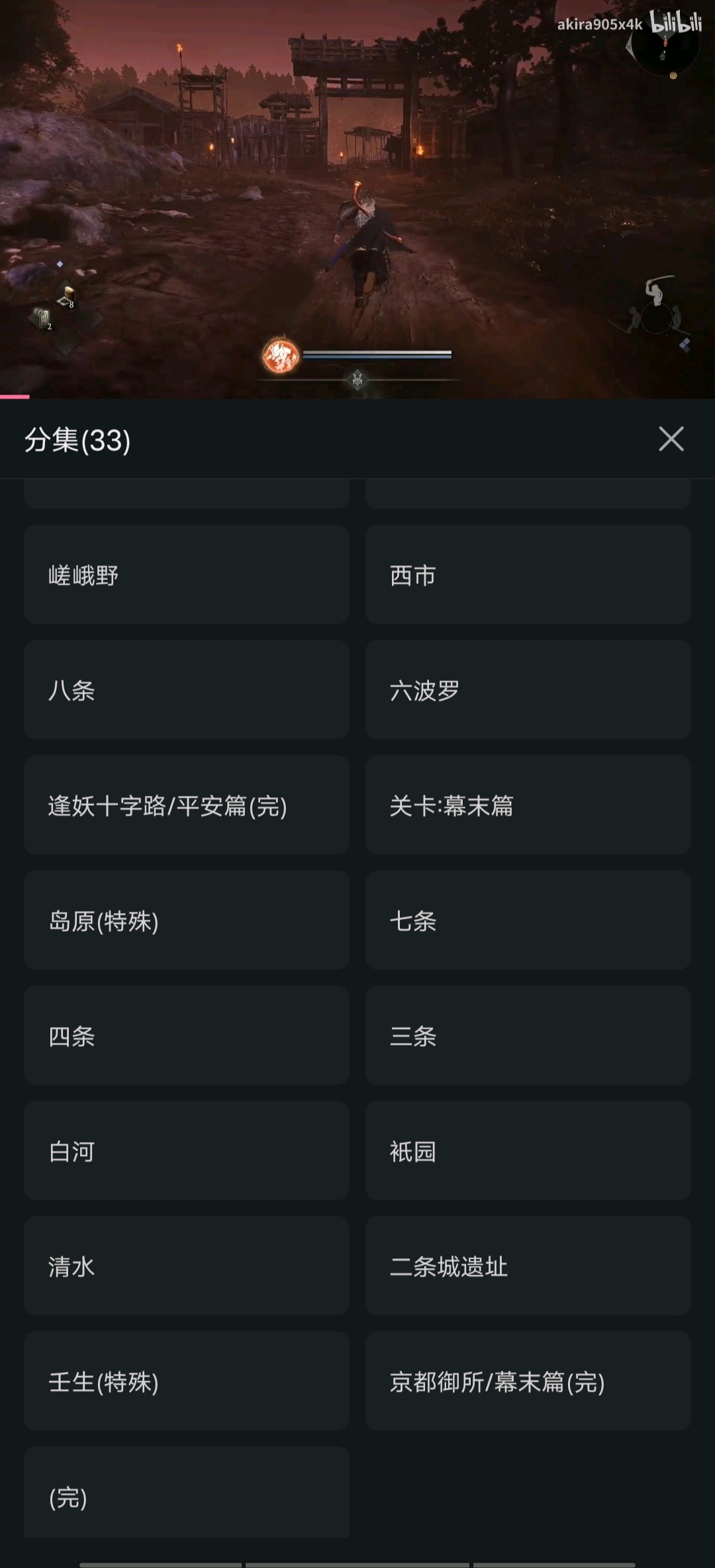Play episode 白河

click(186, 1151)
